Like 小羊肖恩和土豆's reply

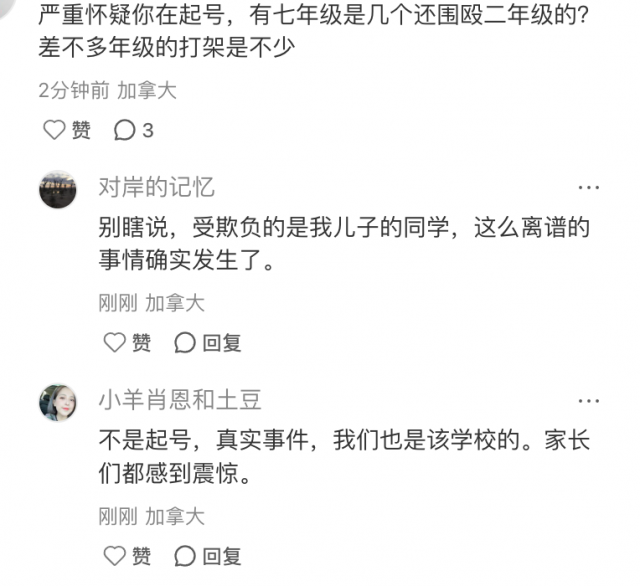click(127, 556)
